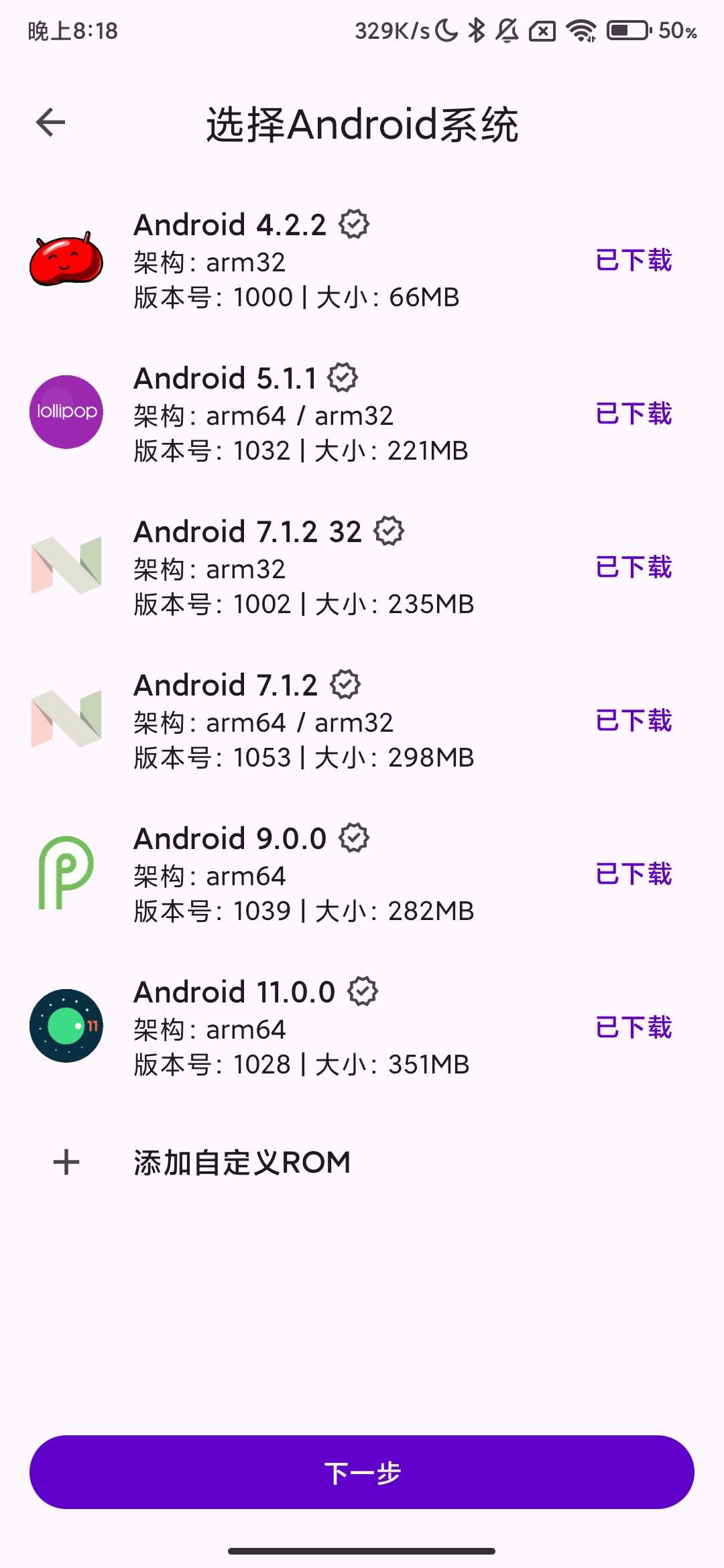The height and width of the screenshot is (1568, 724).
Task: Select the Android 7.1.2 arm64 Nougat icon
Action: click(x=66, y=720)
